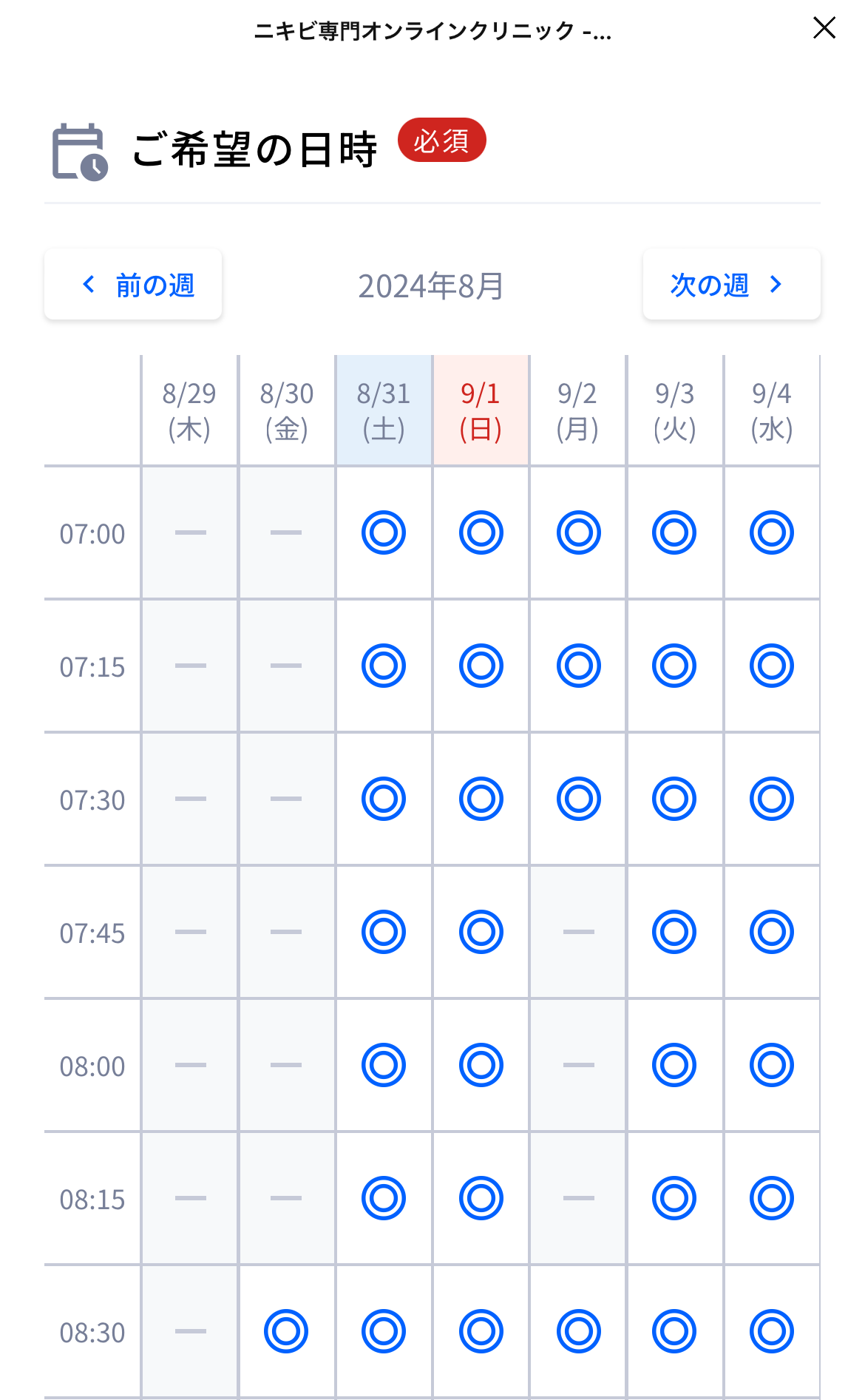This screenshot has width=865, height=1400.
Task: Go to the previous week (前の週)
Action: pyautogui.click(x=133, y=285)
